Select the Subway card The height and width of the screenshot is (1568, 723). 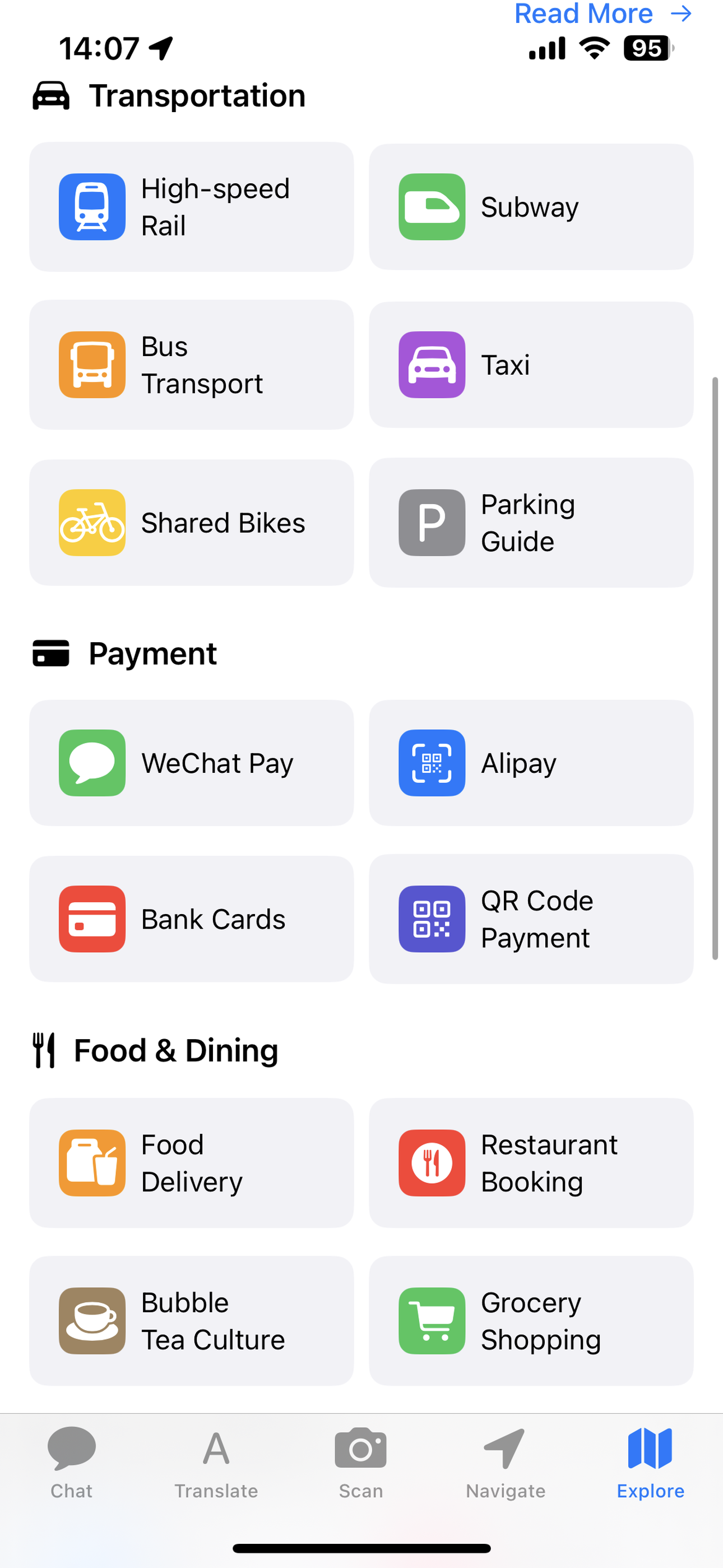click(531, 207)
